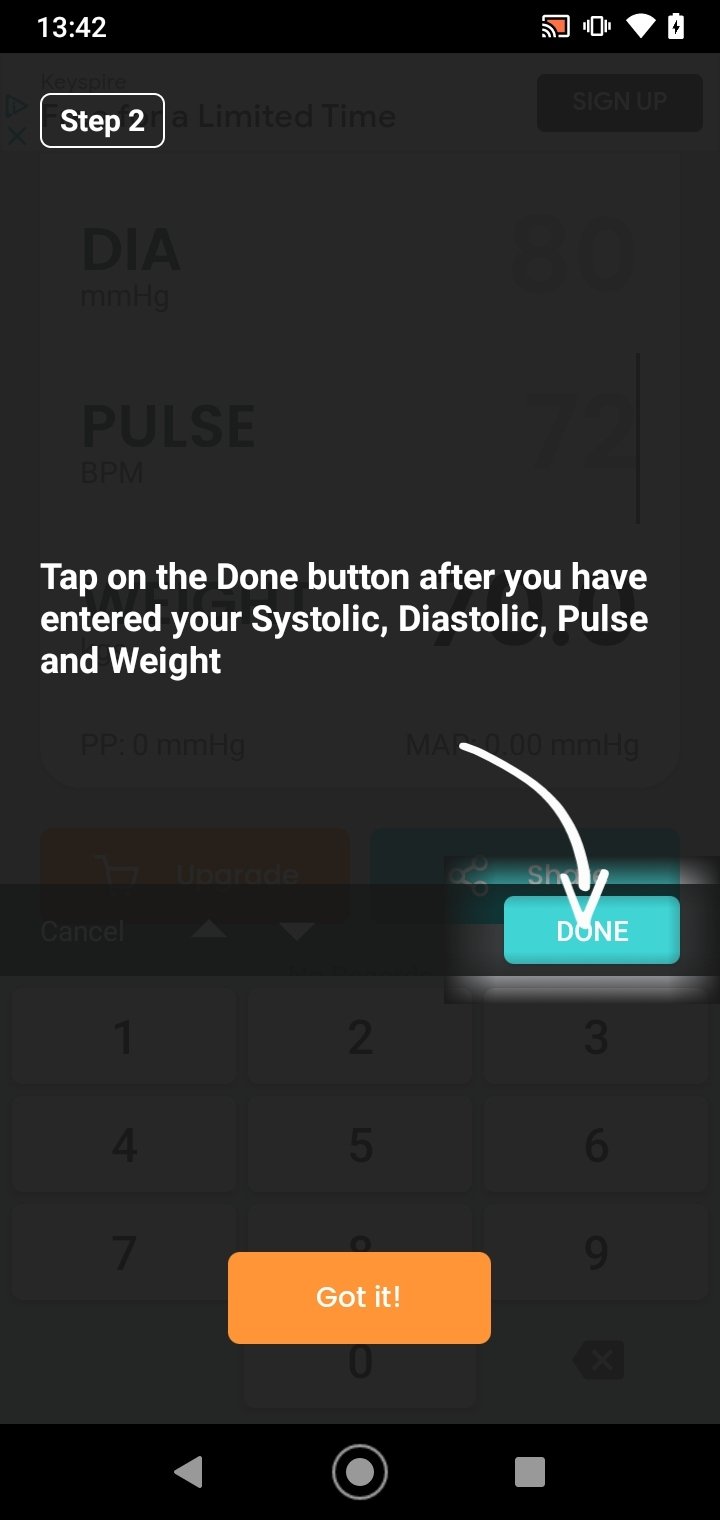Go back with the system back button
The height and width of the screenshot is (1520, 720).
click(x=188, y=1472)
